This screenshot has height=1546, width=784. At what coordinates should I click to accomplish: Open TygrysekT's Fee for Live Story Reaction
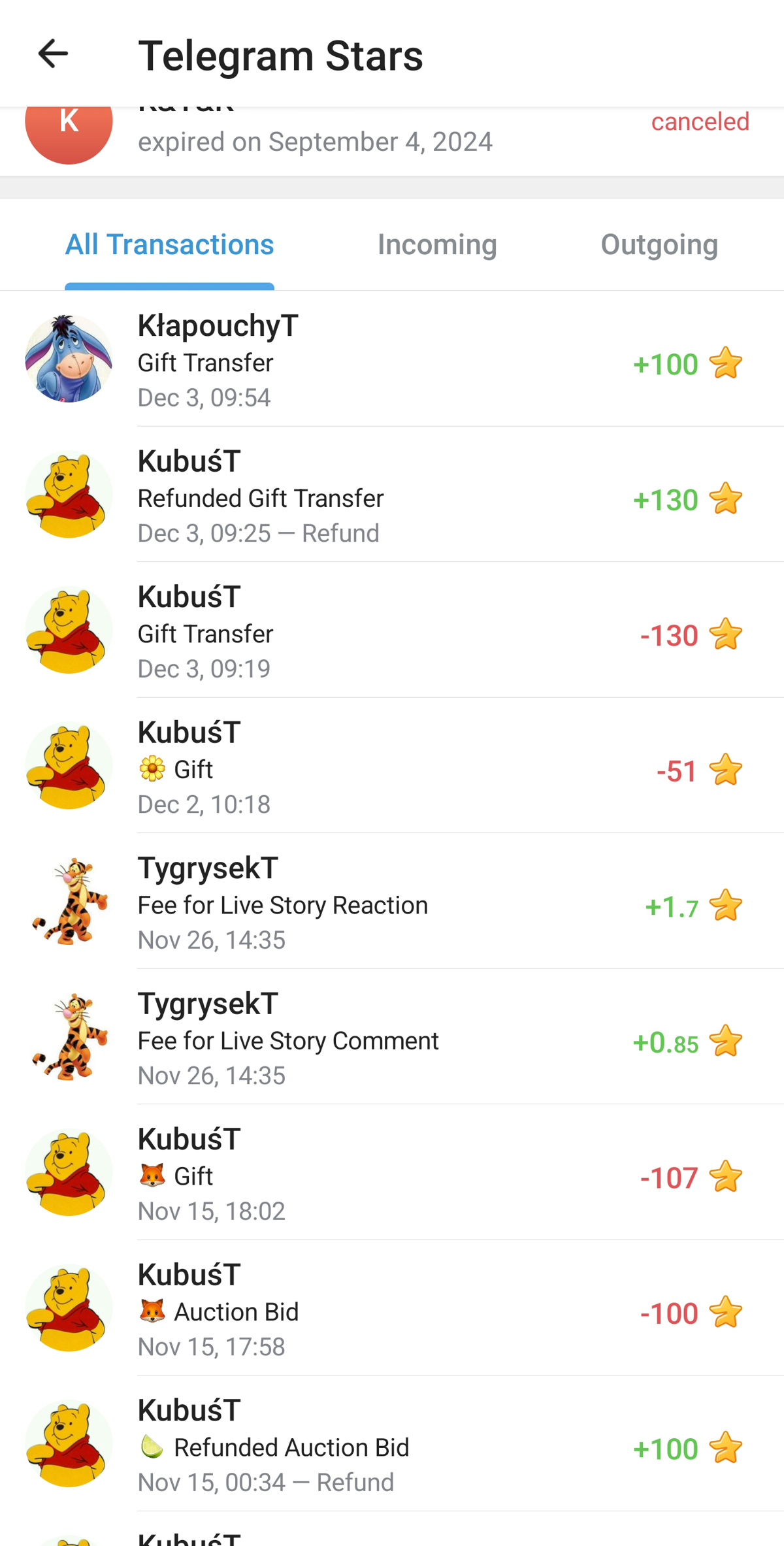(392, 902)
